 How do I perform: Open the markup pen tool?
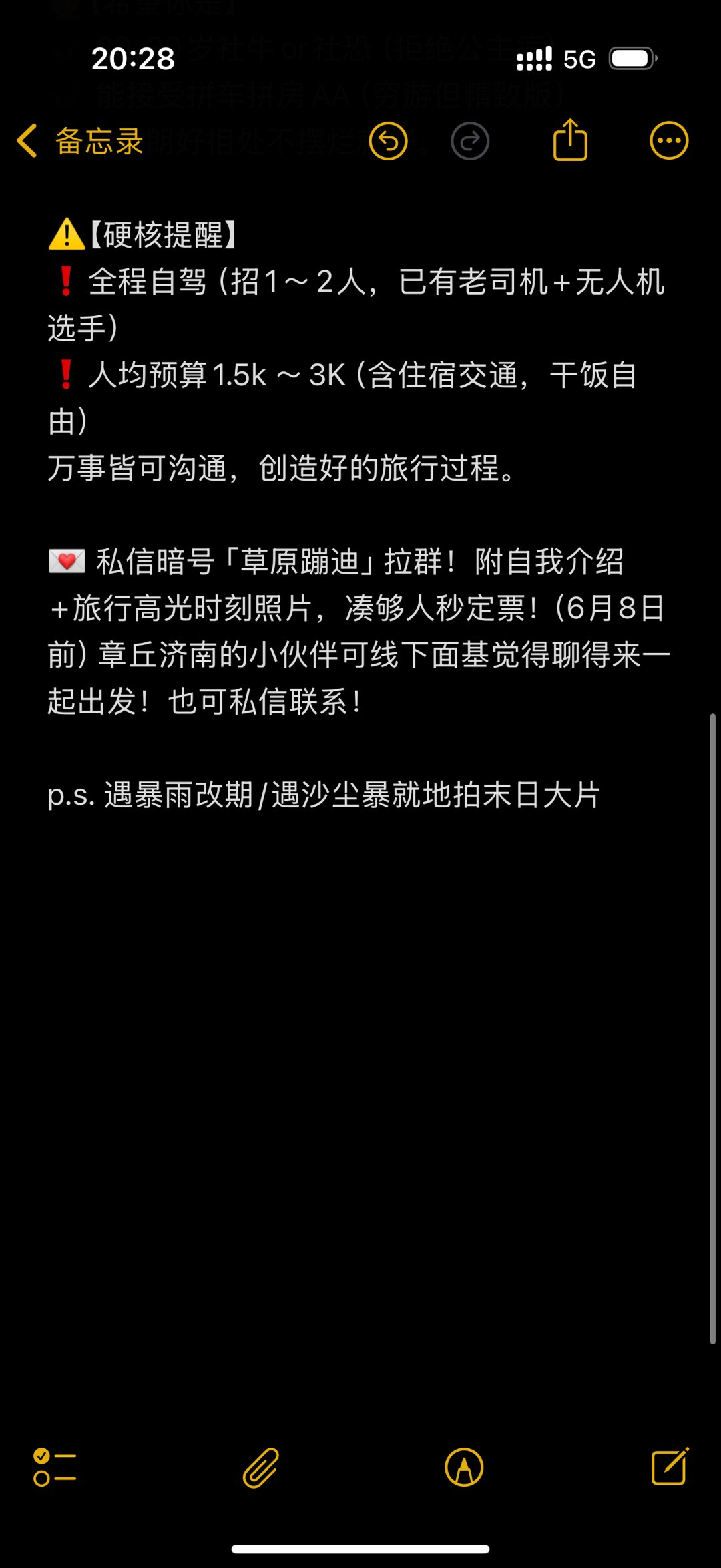click(x=464, y=1467)
